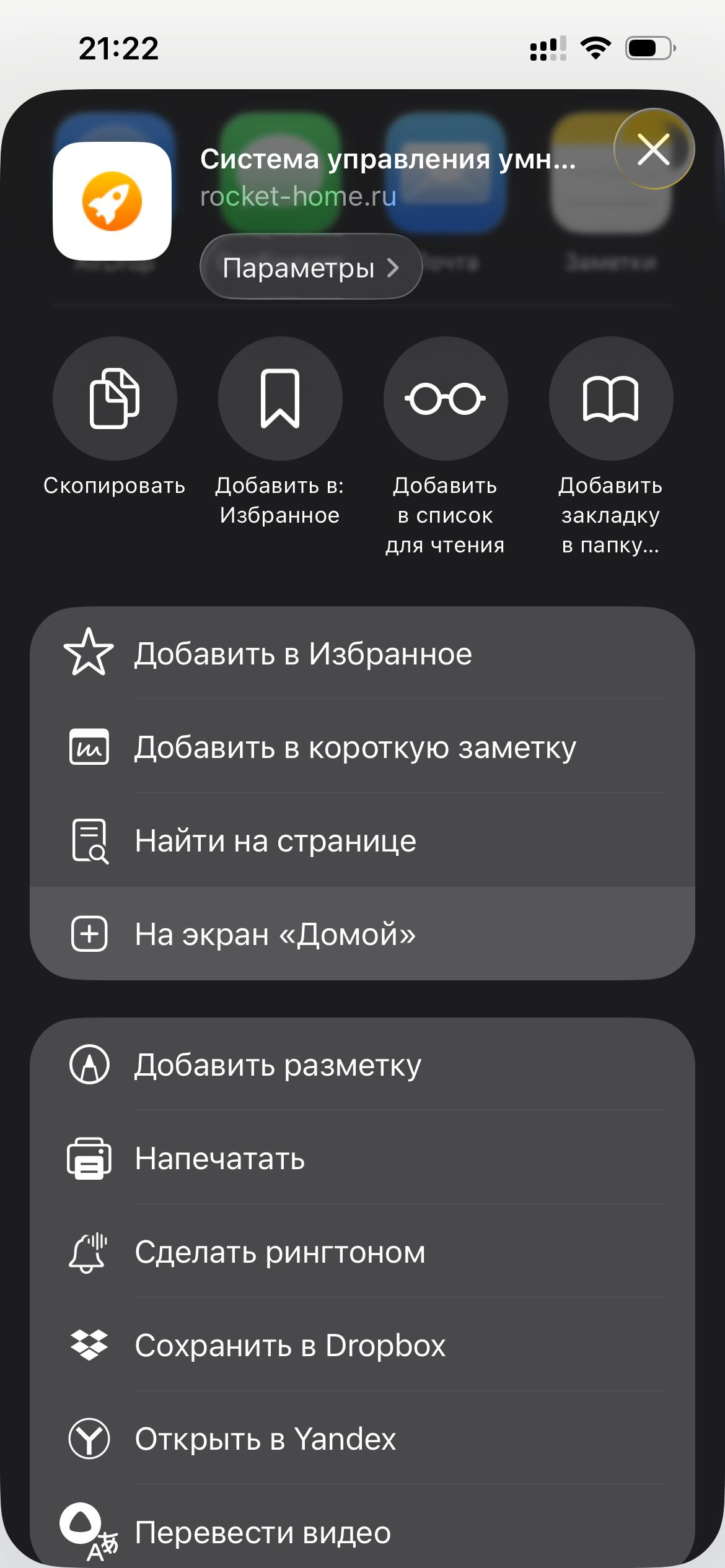The image size is (725, 1568).
Task: Close the share sheet
Action: point(654,149)
